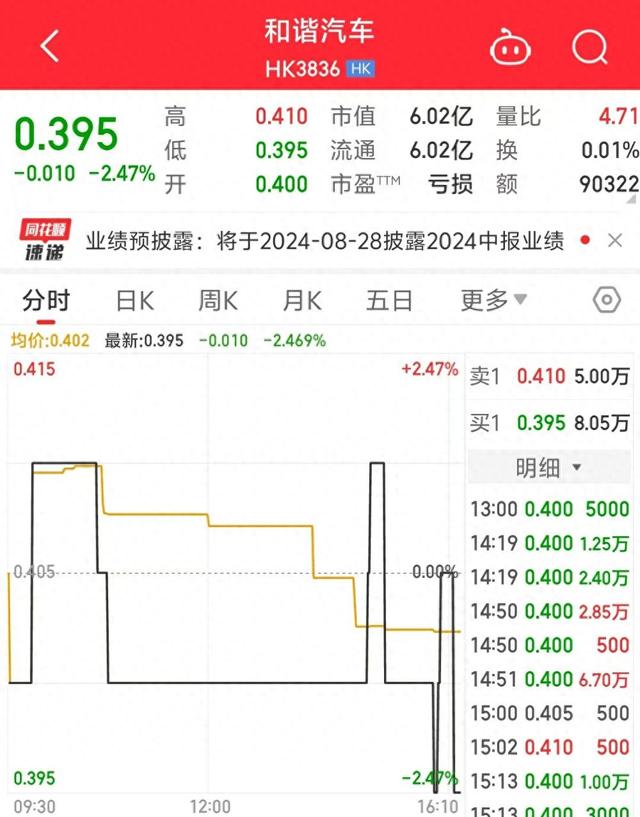Show the 月K chart
This screenshot has width=640, height=817.
point(301,301)
